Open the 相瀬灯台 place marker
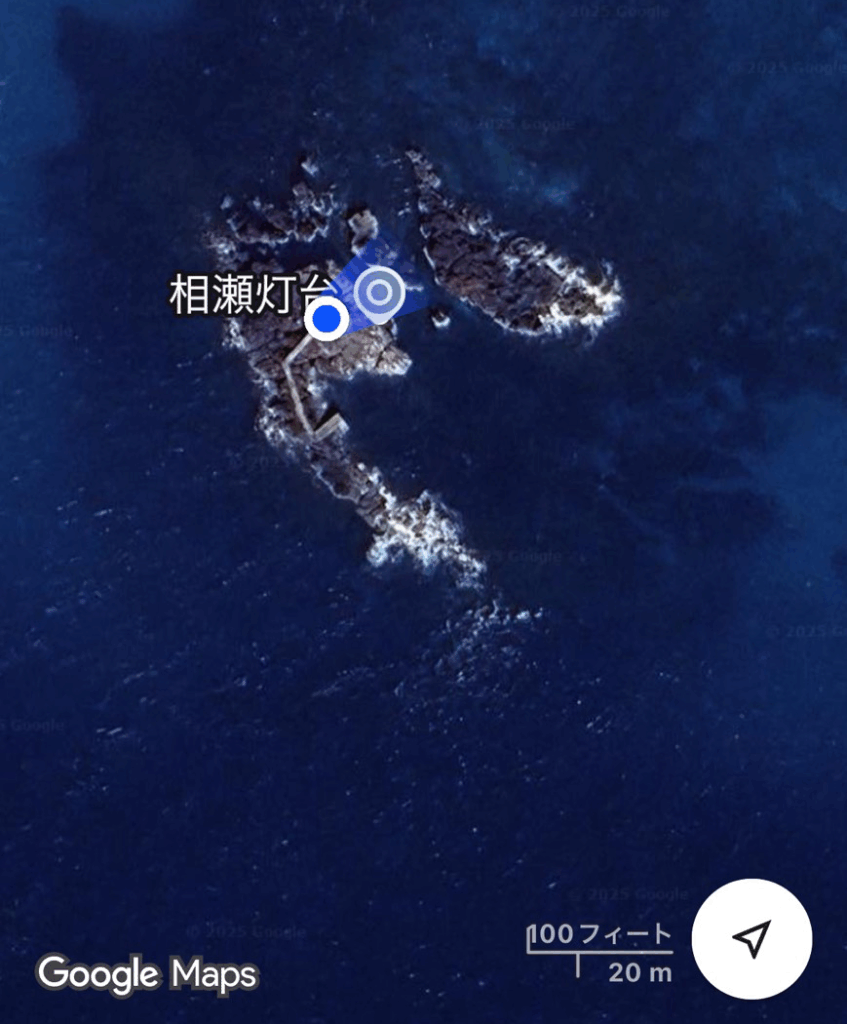 380,292
